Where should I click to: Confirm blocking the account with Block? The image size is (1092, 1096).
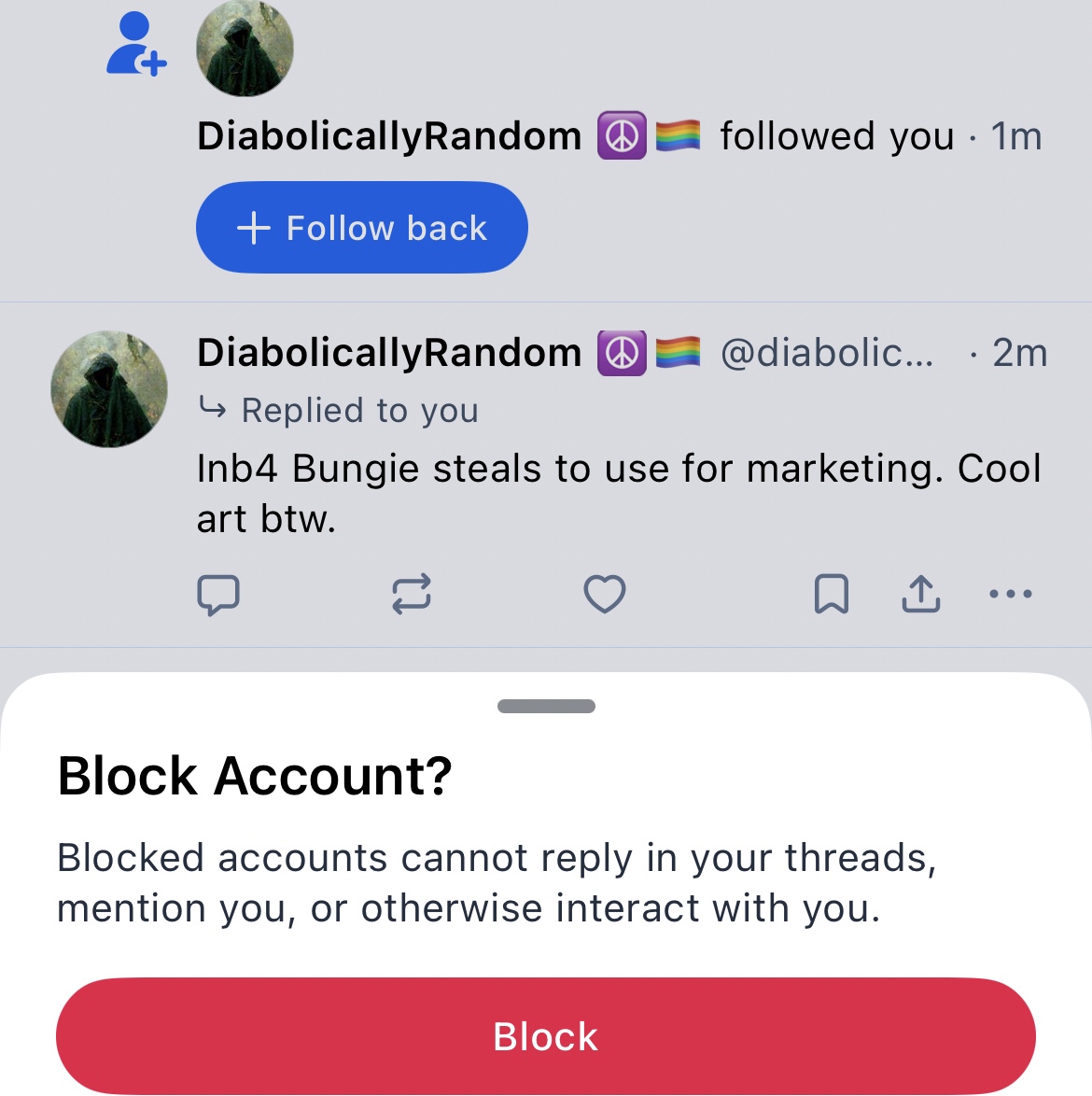pos(546,1035)
